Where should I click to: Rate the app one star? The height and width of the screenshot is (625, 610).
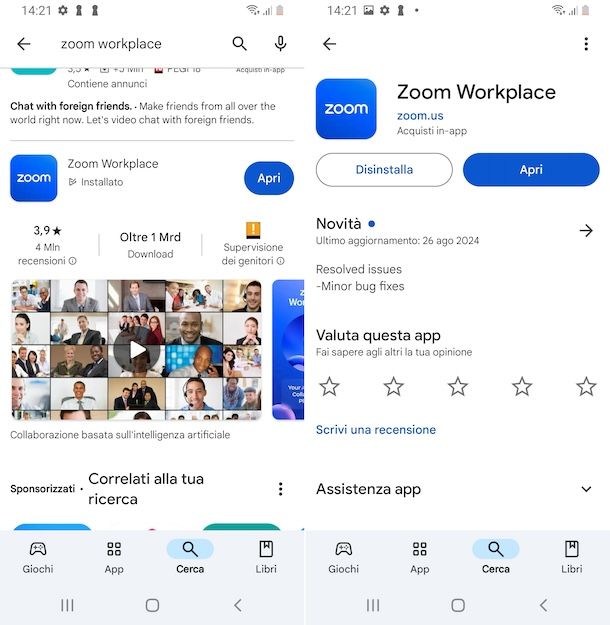329,386
